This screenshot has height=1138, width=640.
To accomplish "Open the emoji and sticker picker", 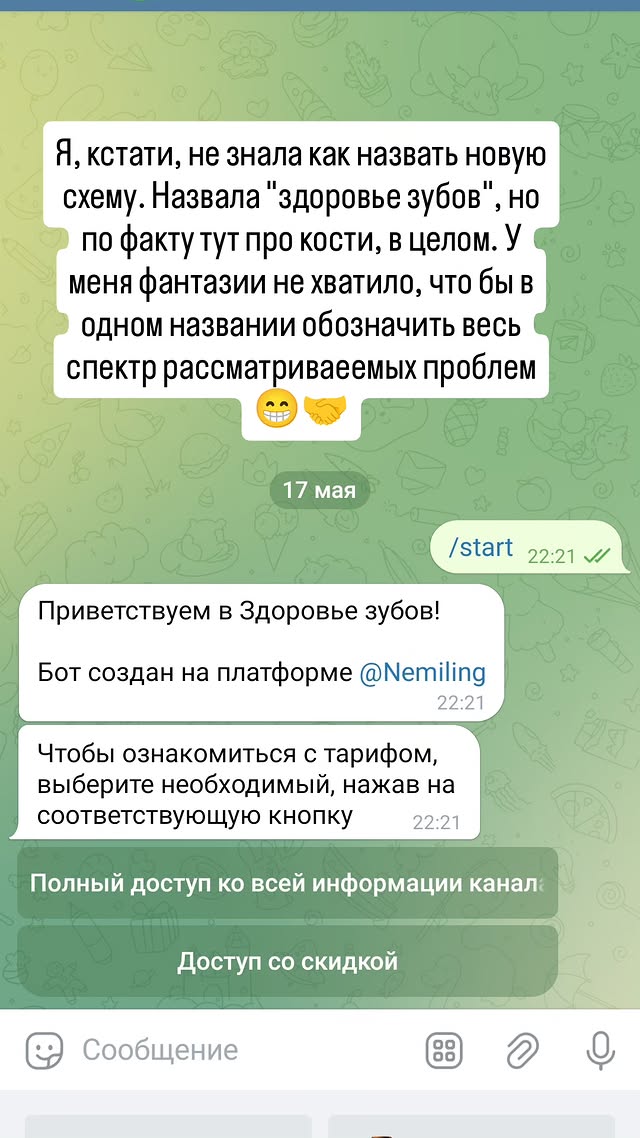I will pos(44,1050).
